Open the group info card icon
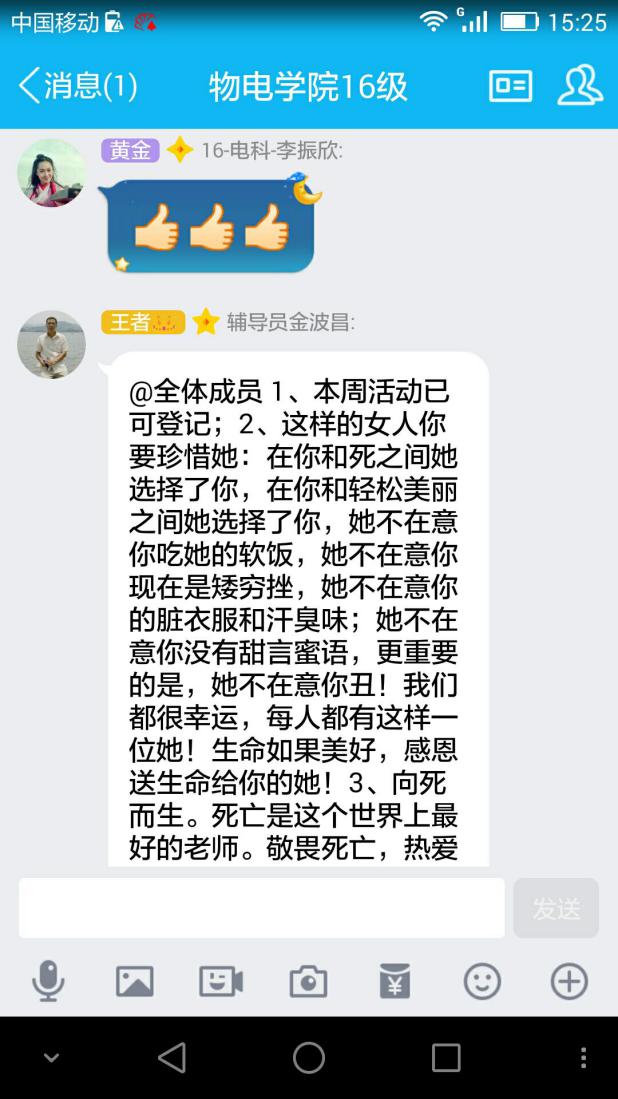This screenshot has width=618, height=1099. [510, 86]
